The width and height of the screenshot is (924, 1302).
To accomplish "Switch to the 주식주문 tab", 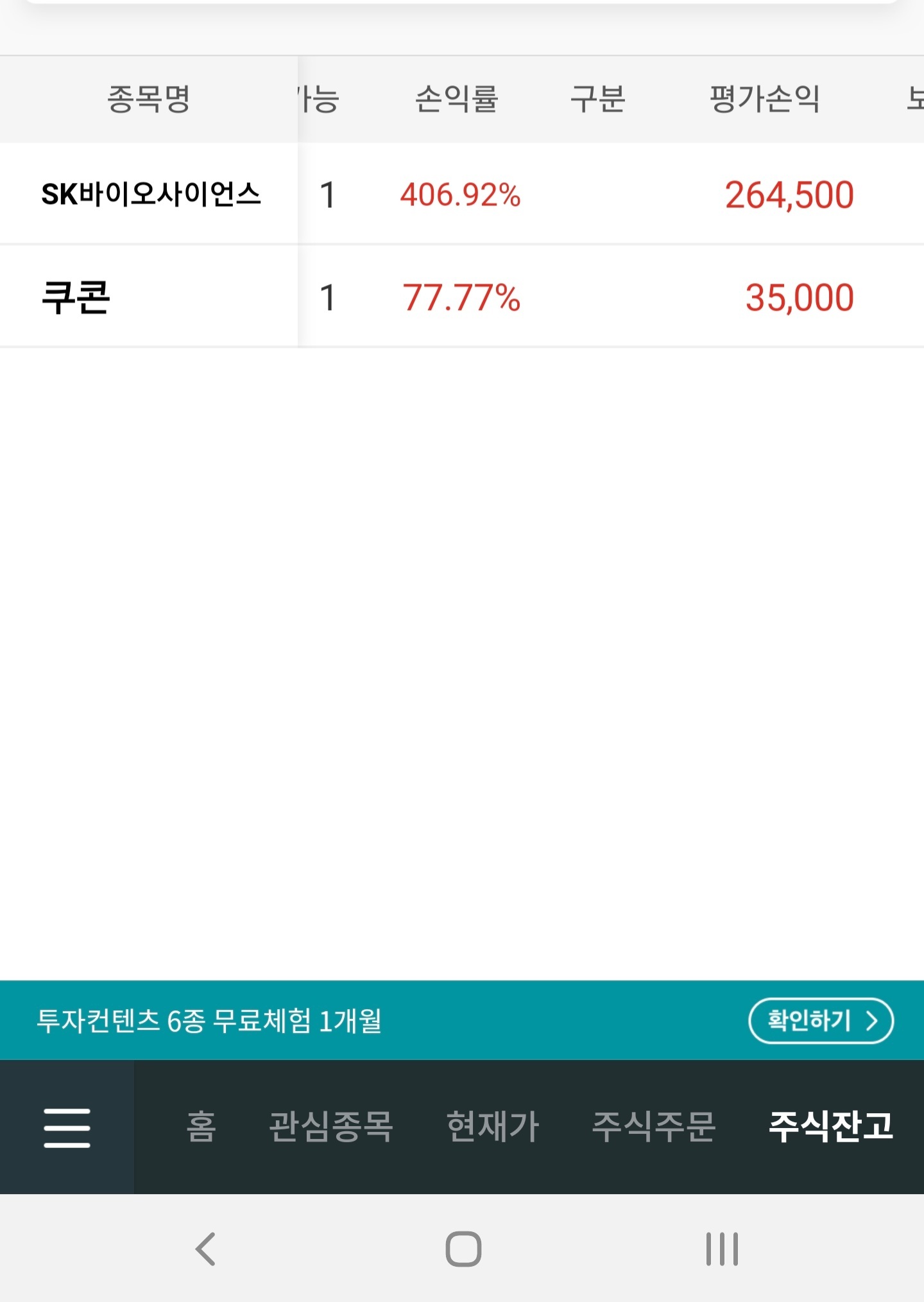I will (x=653, y=1127).
